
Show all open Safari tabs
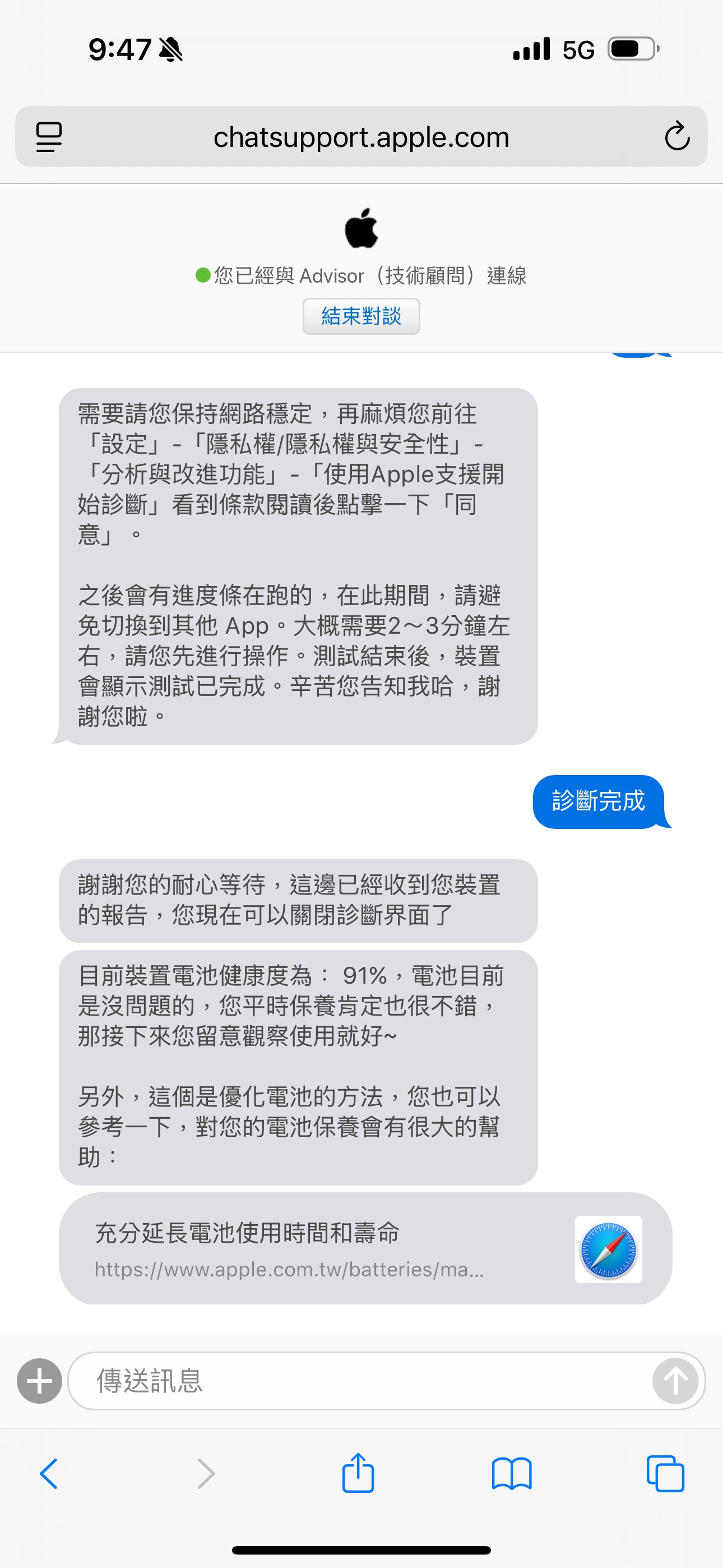[665, 1474]
